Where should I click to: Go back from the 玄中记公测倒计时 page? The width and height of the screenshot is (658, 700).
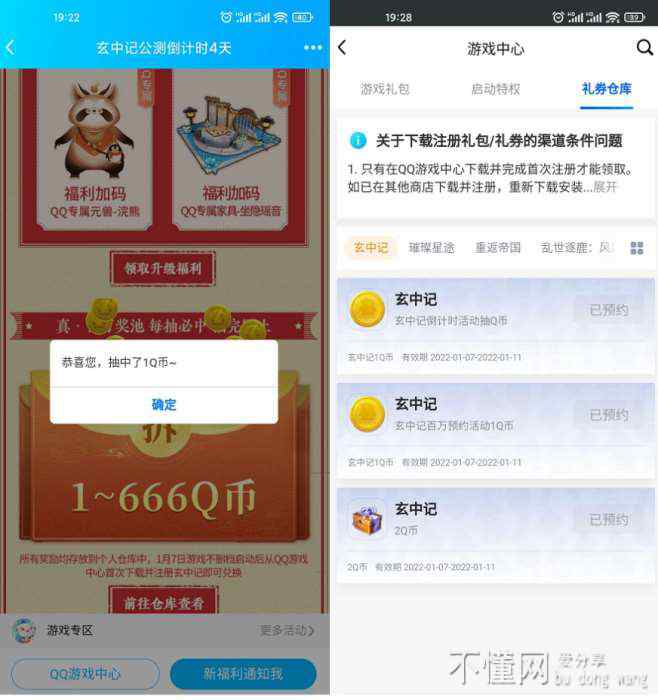11,48
